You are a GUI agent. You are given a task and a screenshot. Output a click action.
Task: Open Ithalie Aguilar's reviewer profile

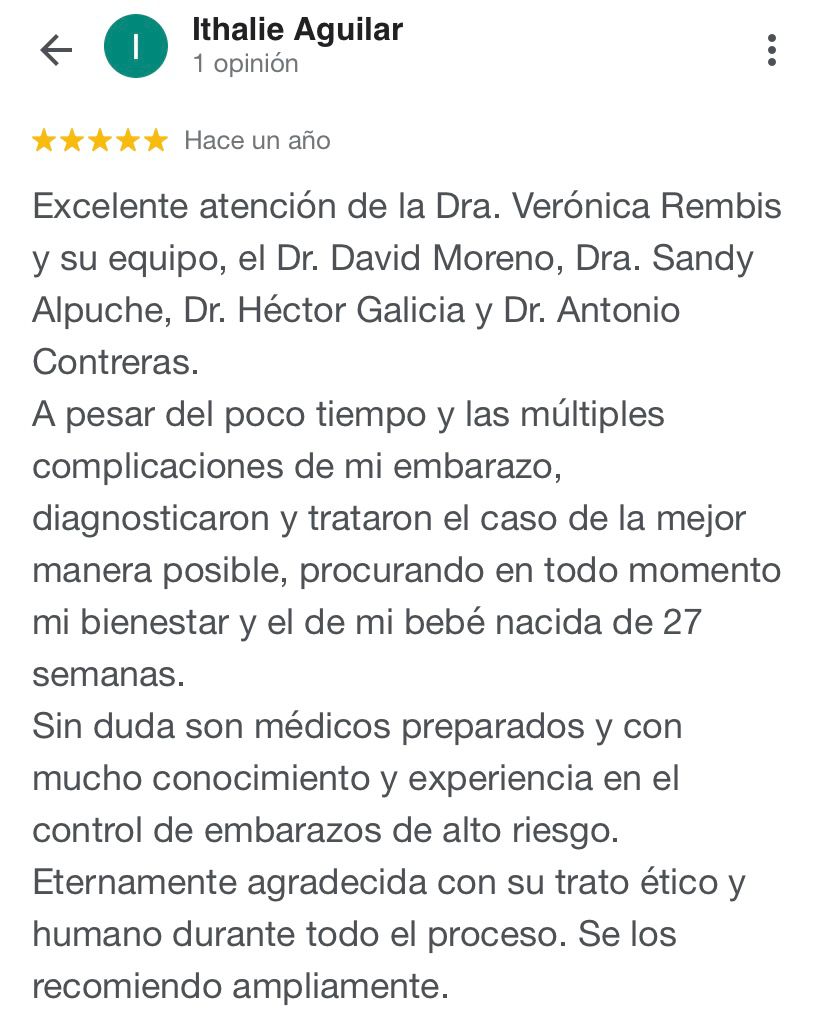296,31
